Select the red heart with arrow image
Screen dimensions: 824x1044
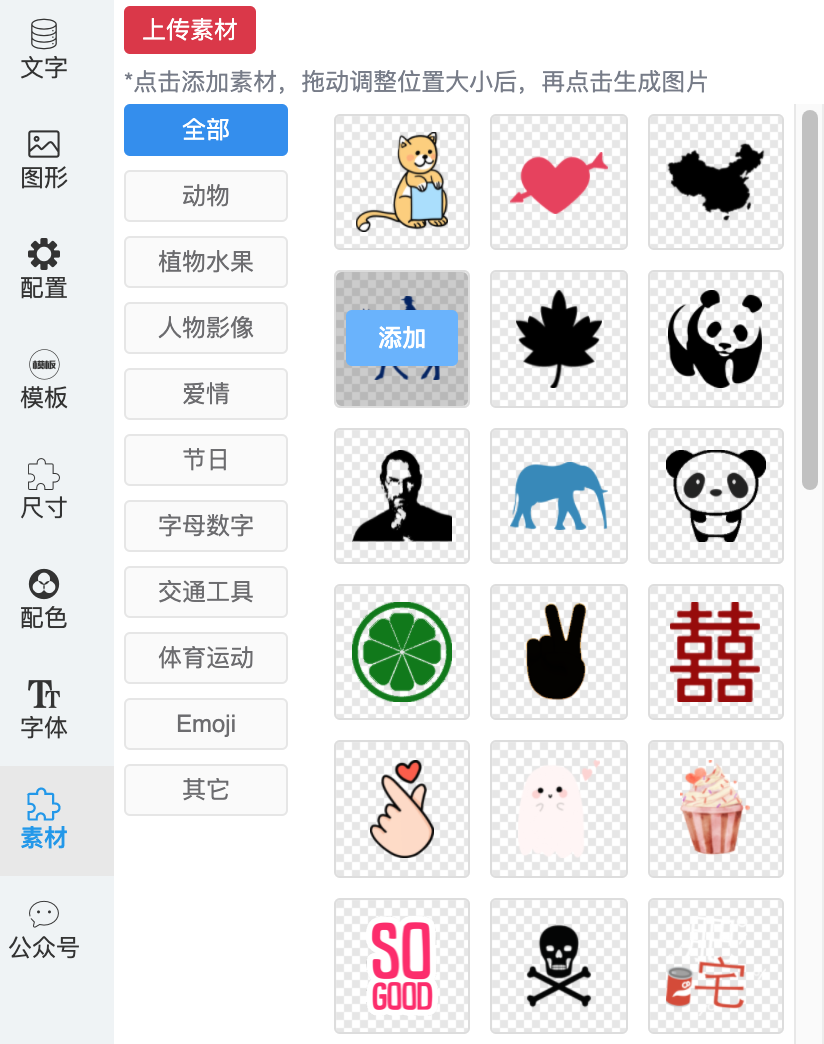[559, 182]
